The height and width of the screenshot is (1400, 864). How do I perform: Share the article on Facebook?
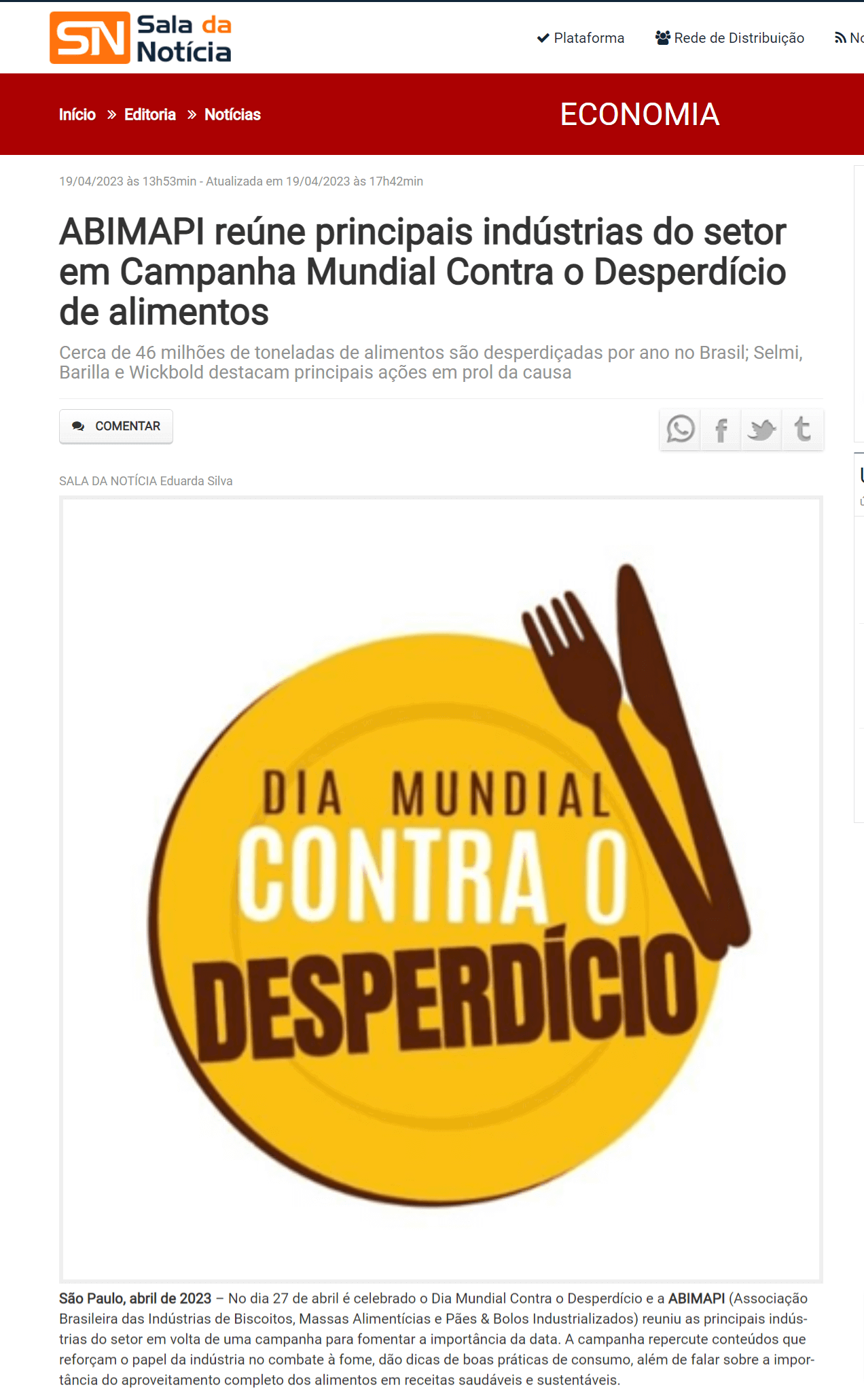(721, 430)
